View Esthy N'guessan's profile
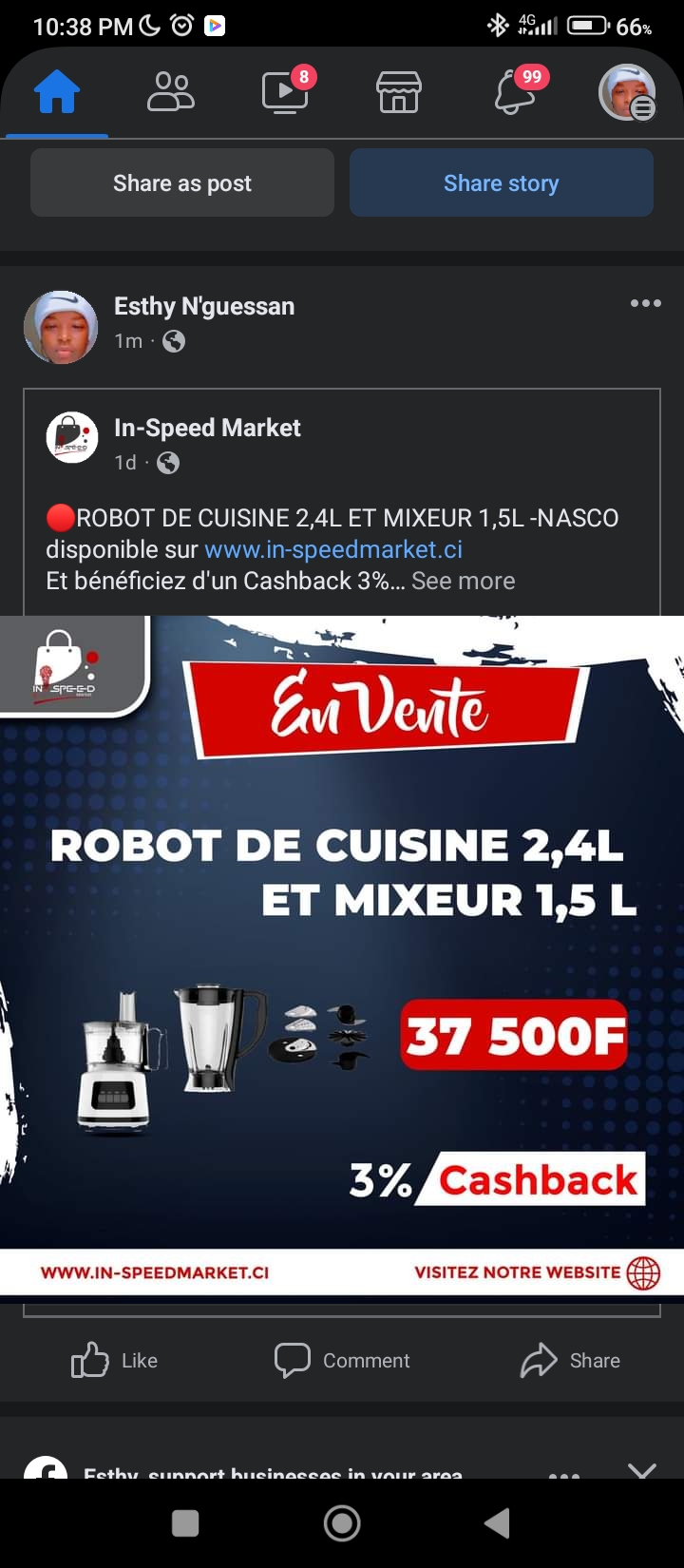Viewport: 684px width, 1568px height. 204,306
